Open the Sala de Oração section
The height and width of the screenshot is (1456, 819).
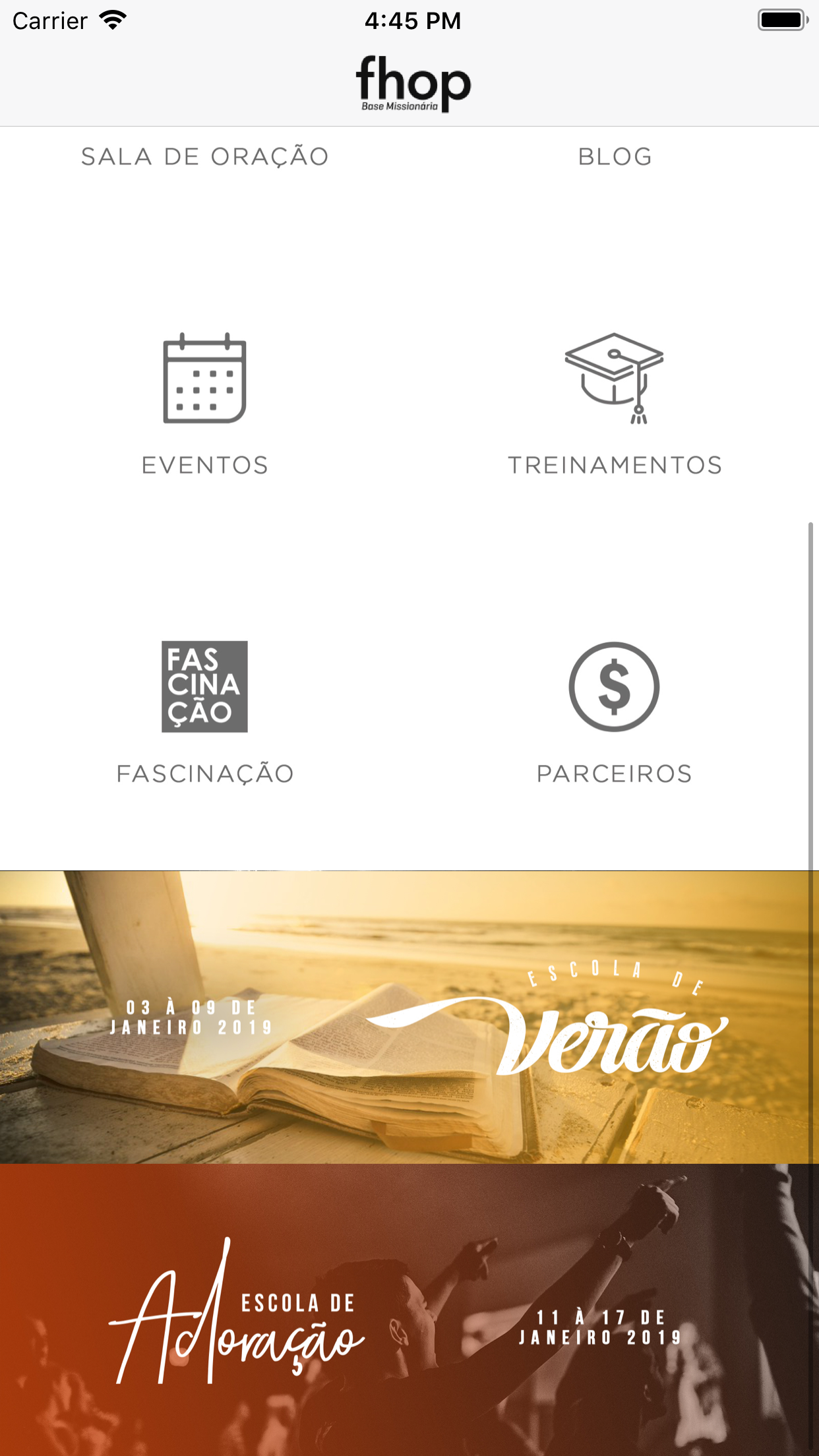coord(204,157)
